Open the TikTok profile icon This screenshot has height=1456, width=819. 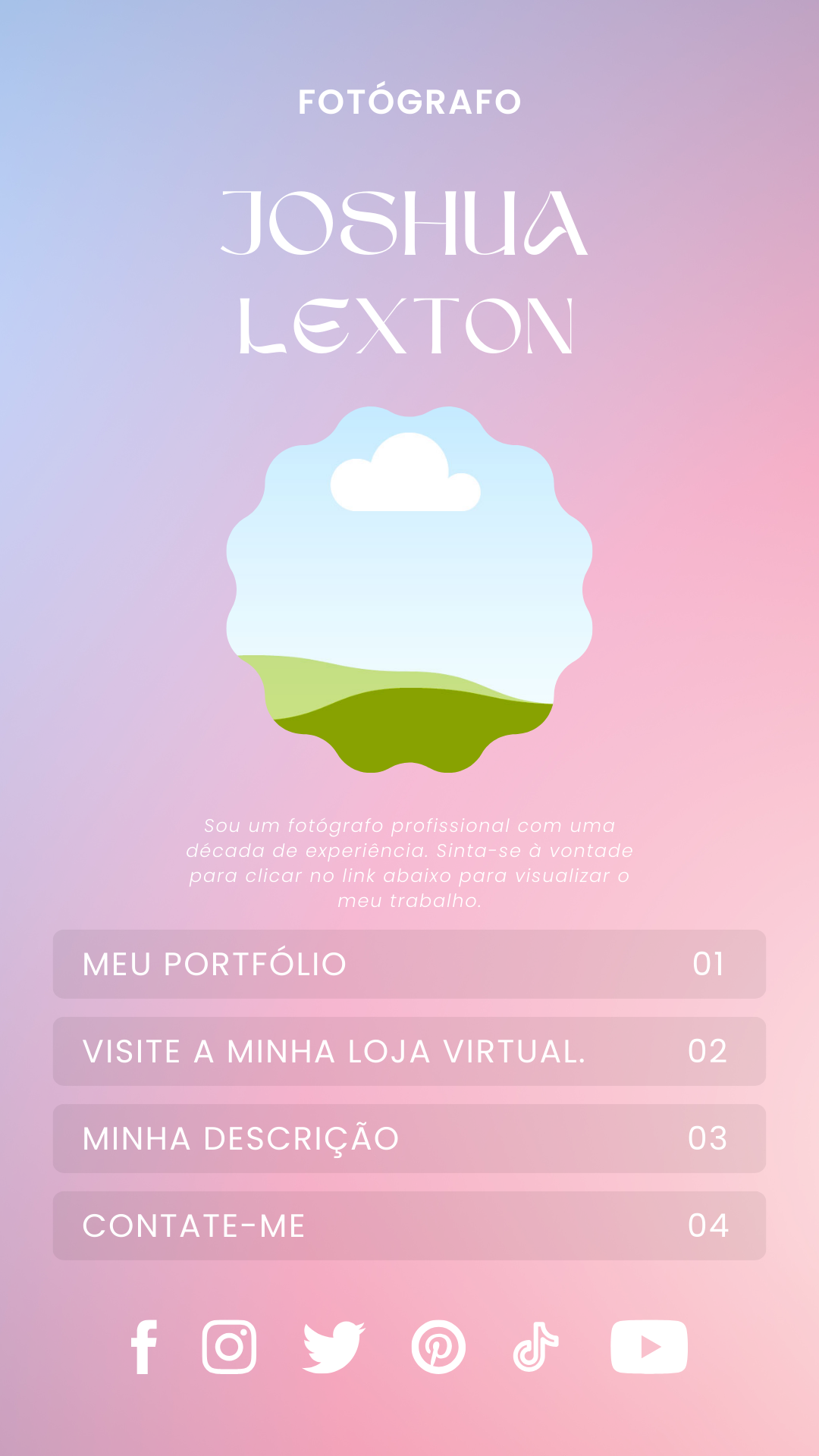pyautogui.click(x=536, y=1348)
